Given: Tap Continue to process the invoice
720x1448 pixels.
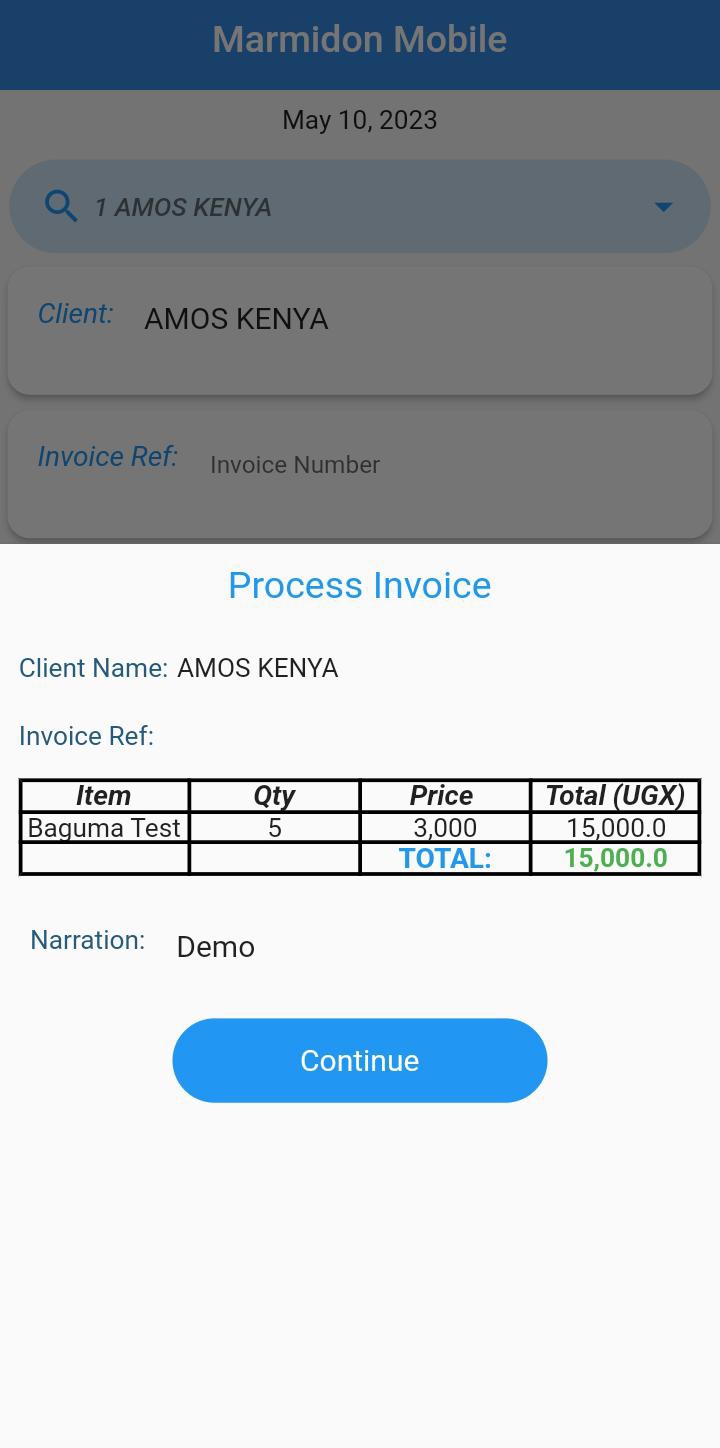Looking at the screenshot, I should tap(360, 1060).
